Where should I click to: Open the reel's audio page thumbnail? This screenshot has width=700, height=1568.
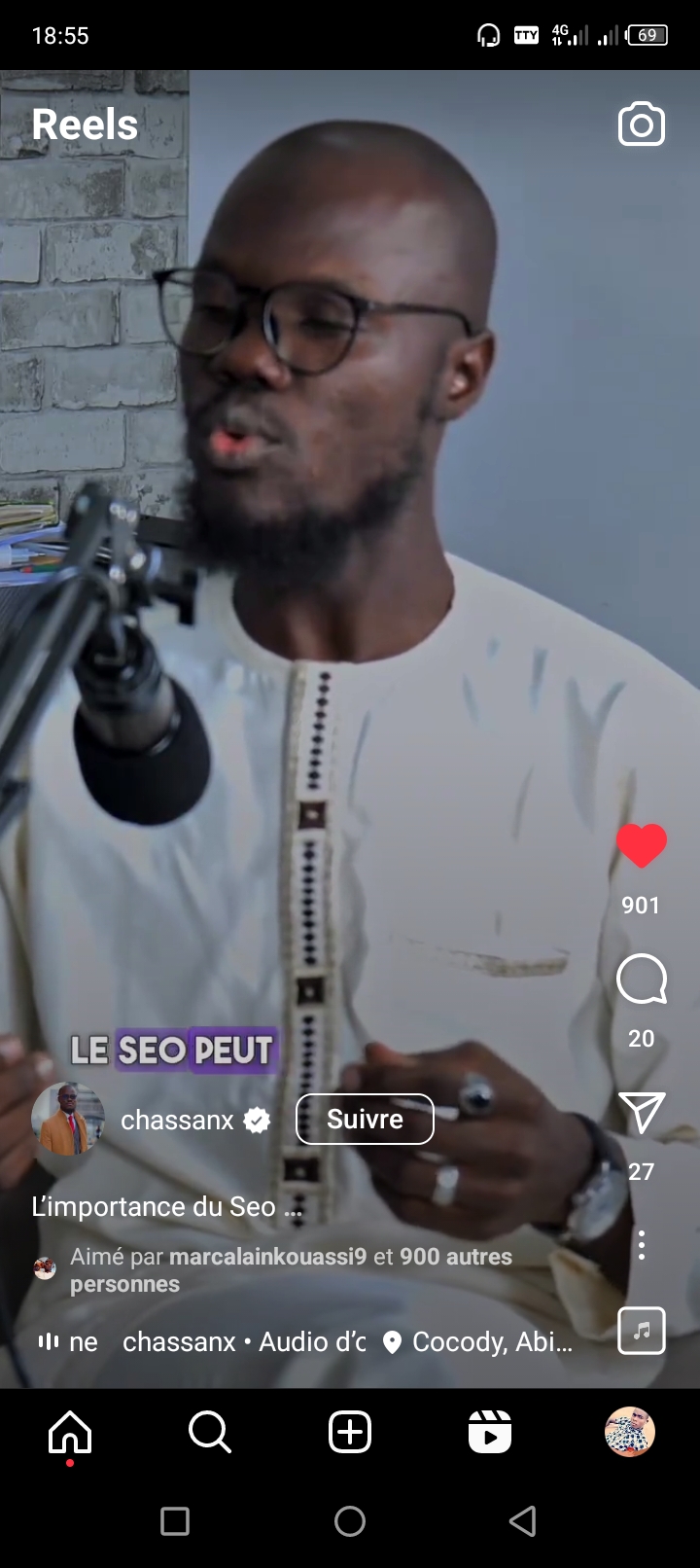[x=642, y=1331]
